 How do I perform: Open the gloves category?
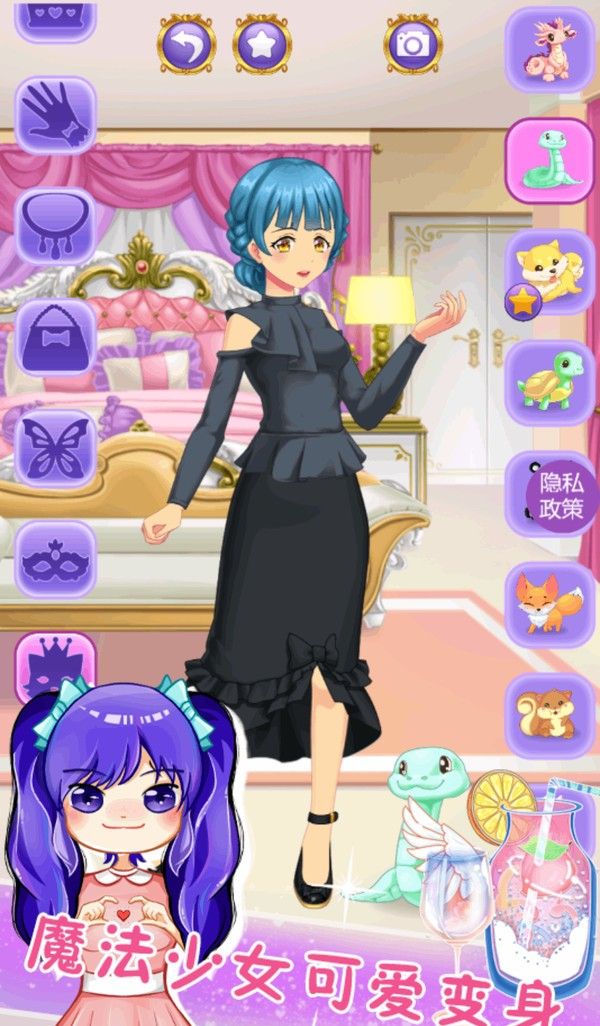[x=56, y=114]
